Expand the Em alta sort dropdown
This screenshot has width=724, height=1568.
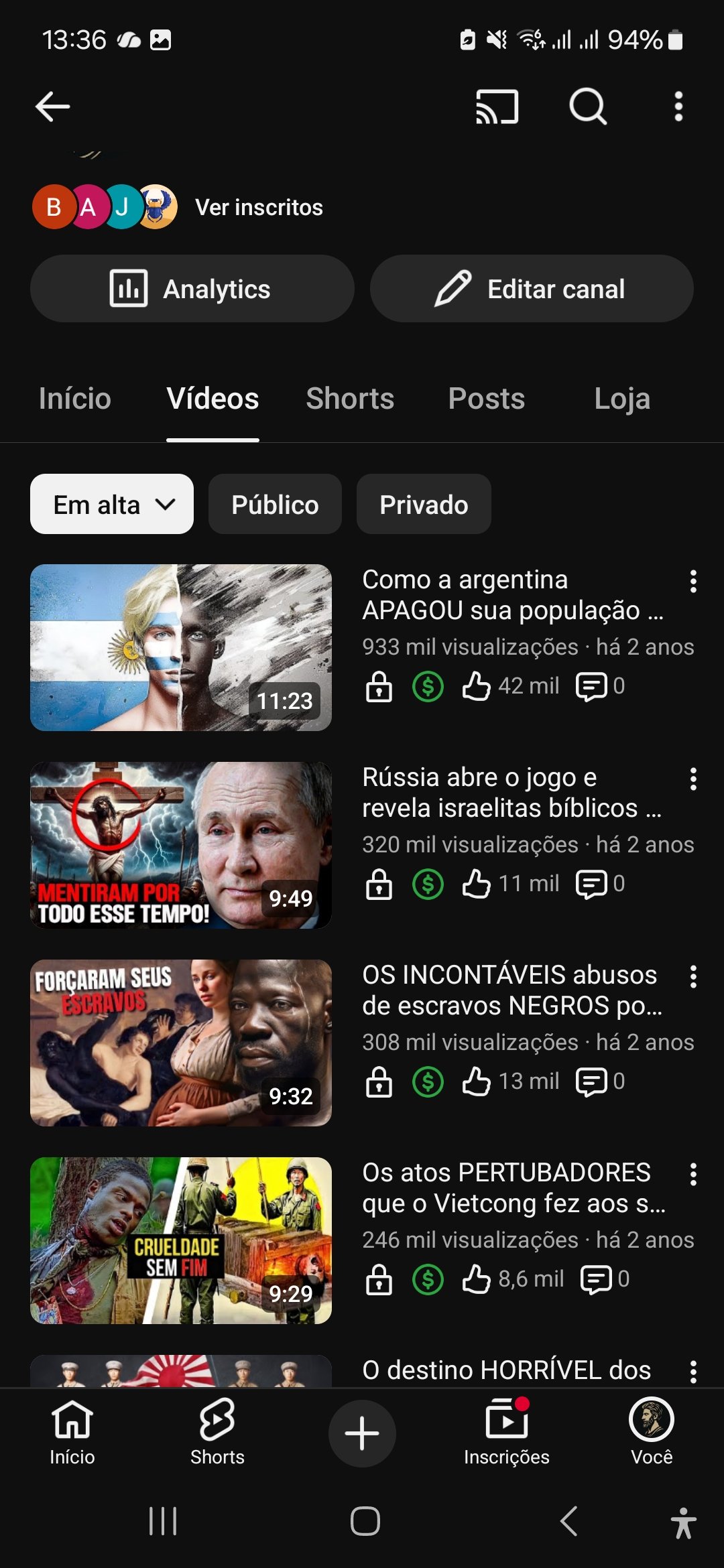click(x=112, y=505)
